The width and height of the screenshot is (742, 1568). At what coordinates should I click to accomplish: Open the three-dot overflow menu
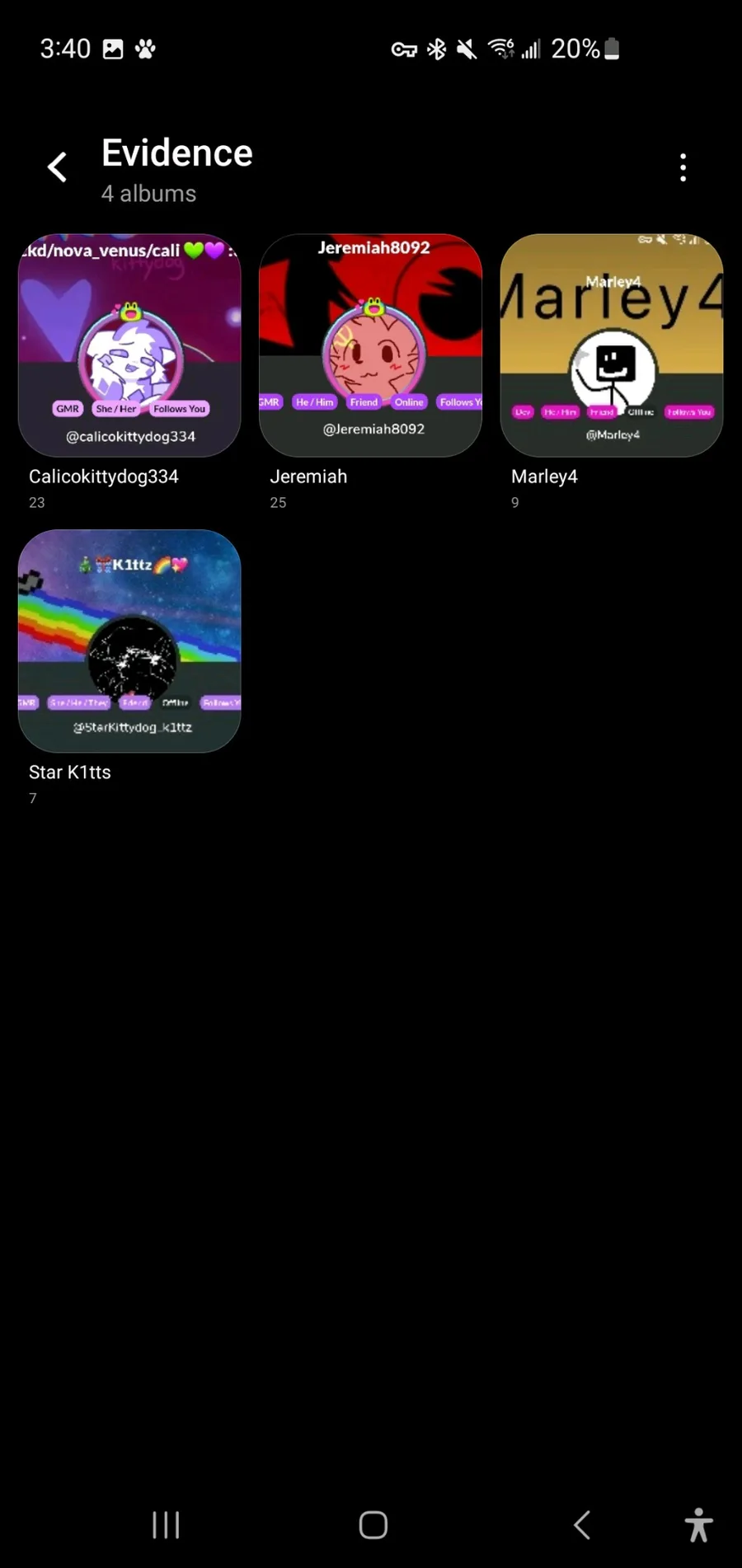(683, 167)
